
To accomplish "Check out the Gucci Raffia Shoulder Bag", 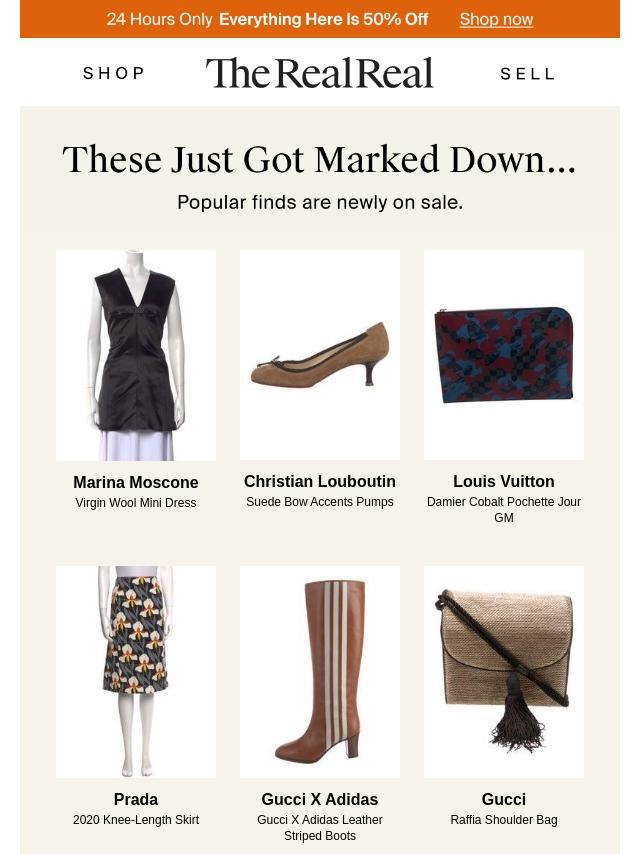I will click(504, 672).
